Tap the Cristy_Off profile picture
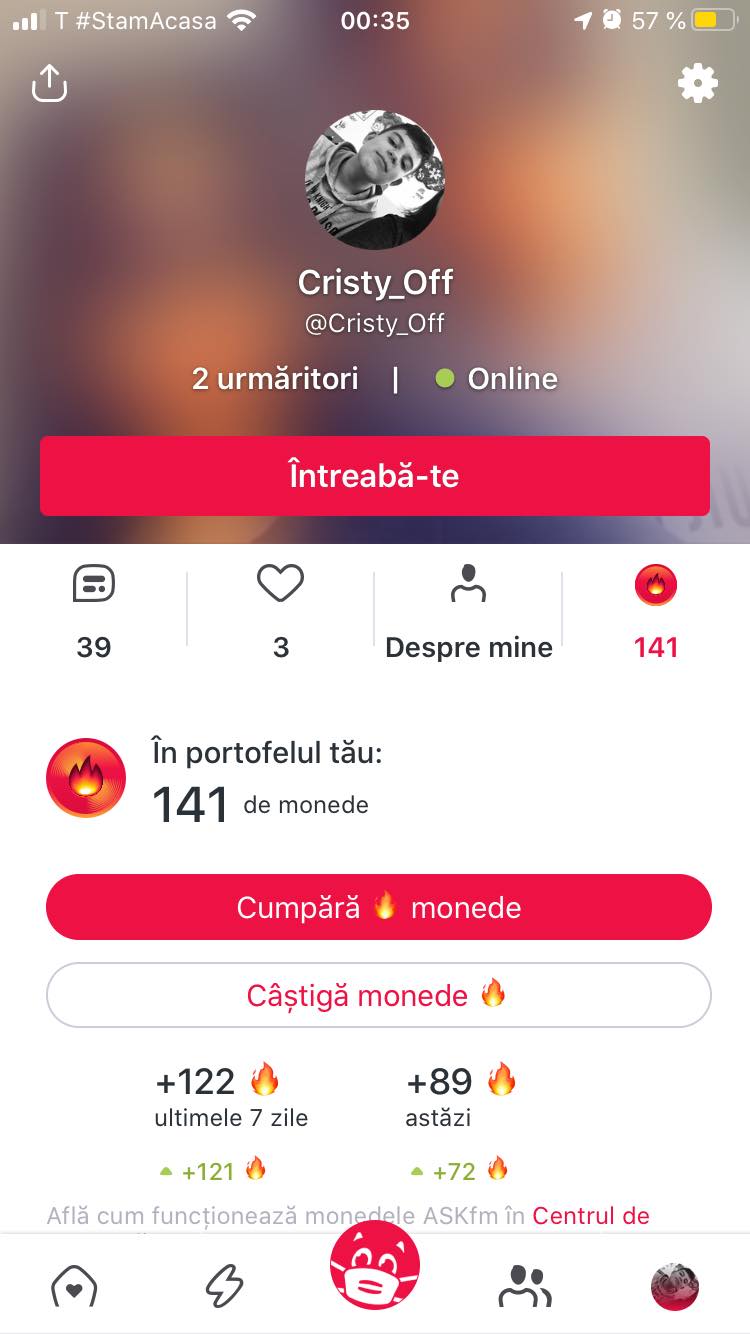This screenshot has width=750, height=1334. coord(375,180)
